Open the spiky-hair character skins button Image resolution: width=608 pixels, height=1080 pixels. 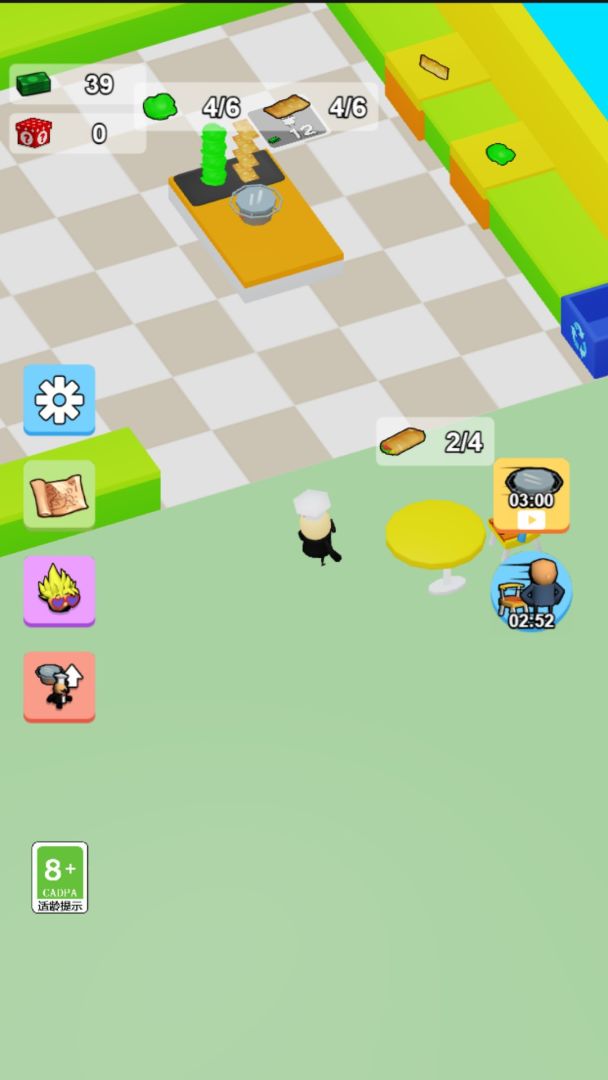pyautogui.click(x=59, y=590)
